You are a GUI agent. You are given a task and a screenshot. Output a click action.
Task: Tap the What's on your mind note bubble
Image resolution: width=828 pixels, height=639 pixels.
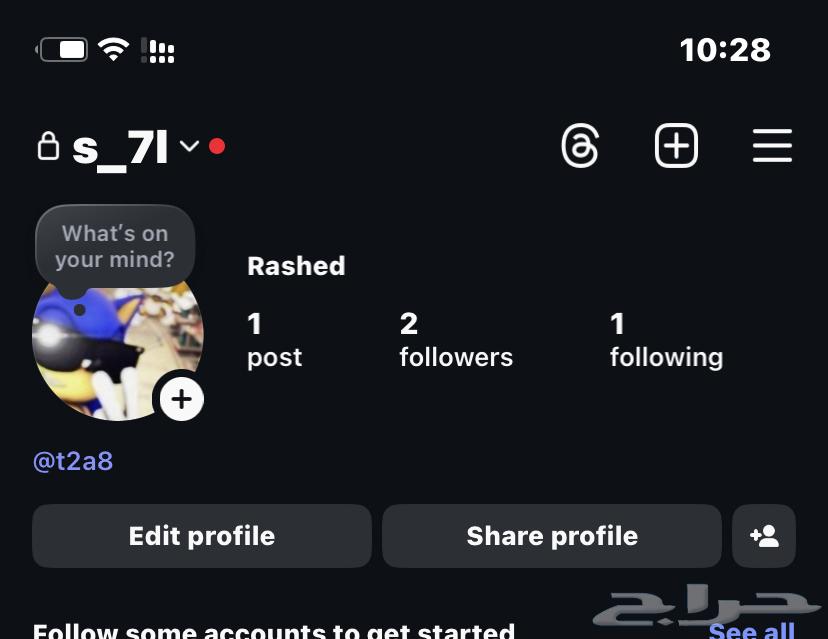(114, 246)
